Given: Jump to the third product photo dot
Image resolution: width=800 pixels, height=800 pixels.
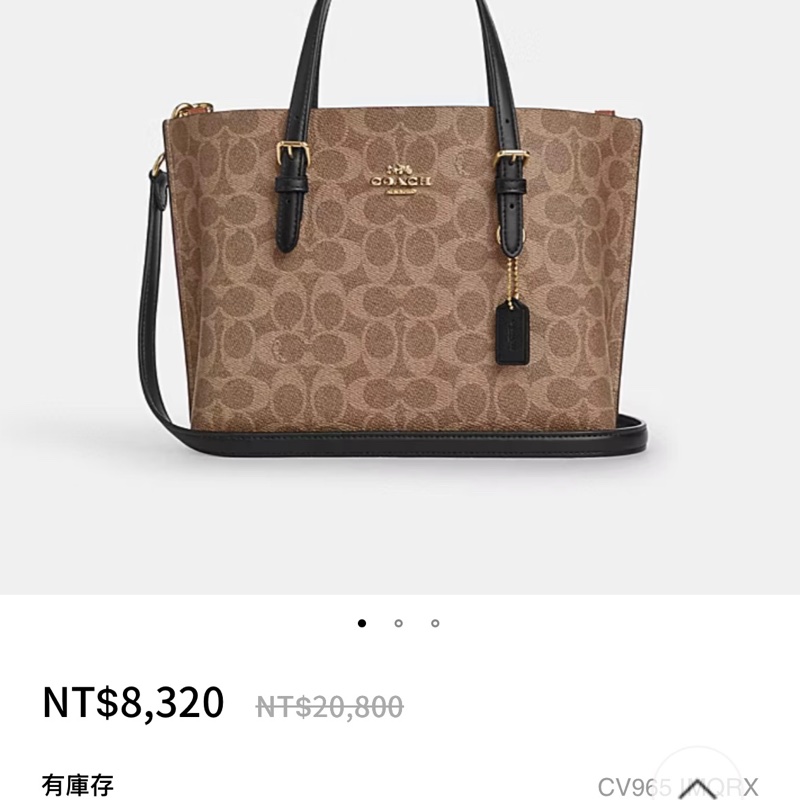Looking at the screenshot, I should point(435,624).
